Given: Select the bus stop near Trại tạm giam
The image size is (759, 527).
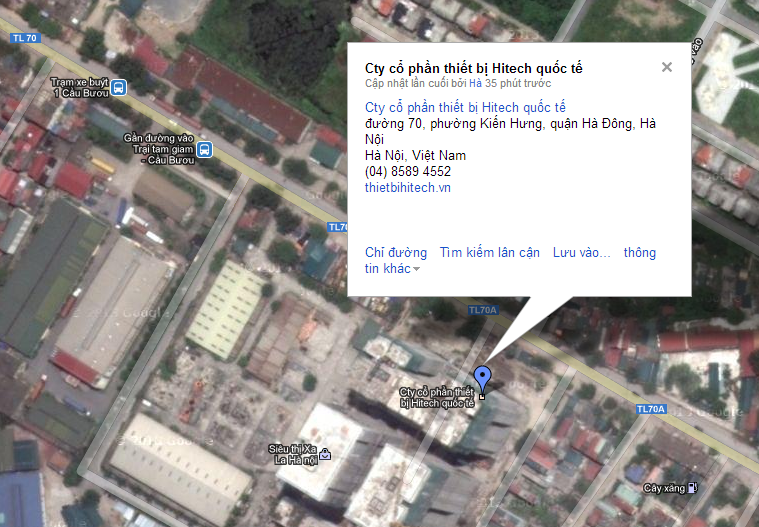Looking at the screenshot, I should click(204, 150).
